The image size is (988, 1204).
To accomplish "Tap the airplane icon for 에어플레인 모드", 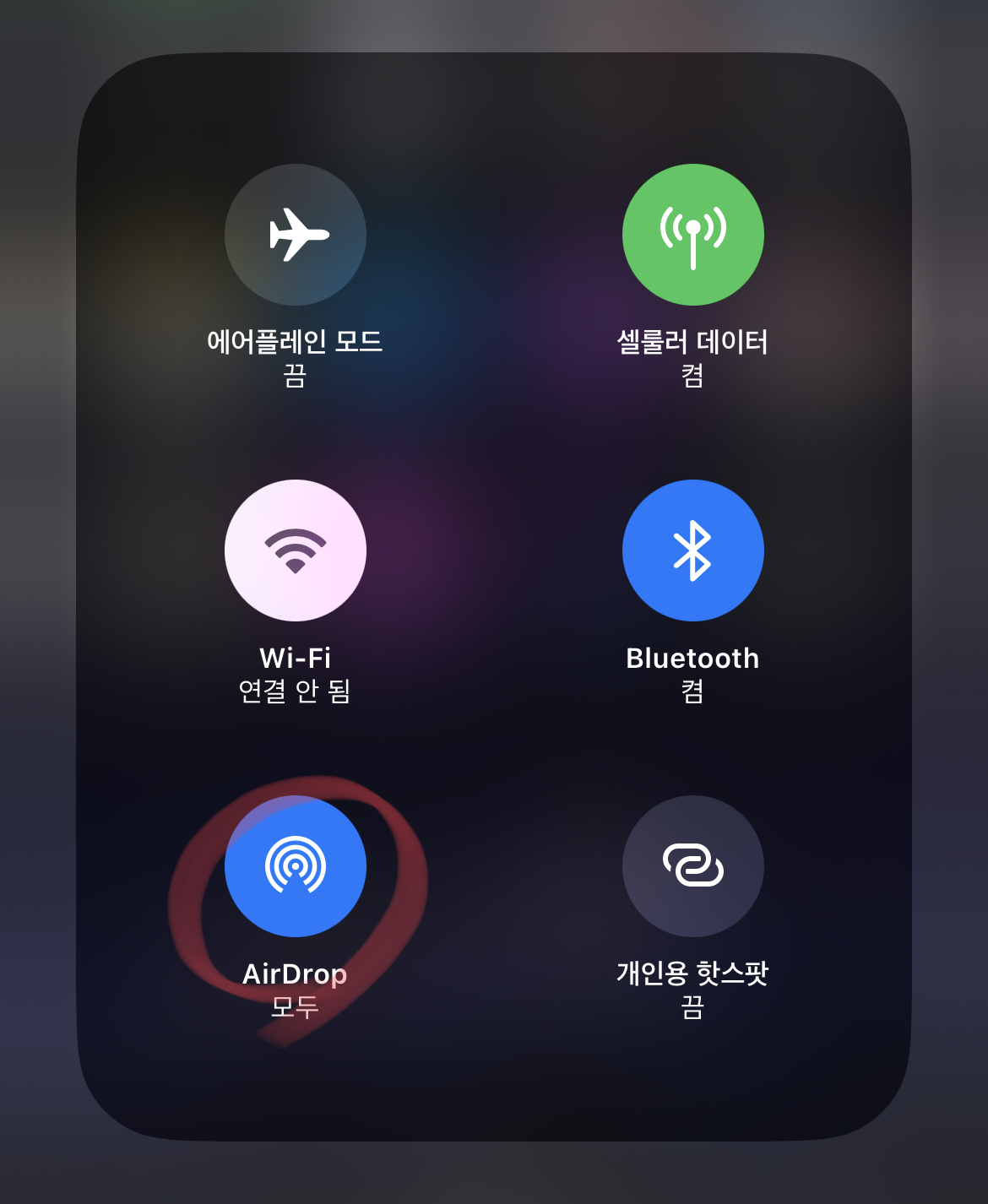I will 295,236.
